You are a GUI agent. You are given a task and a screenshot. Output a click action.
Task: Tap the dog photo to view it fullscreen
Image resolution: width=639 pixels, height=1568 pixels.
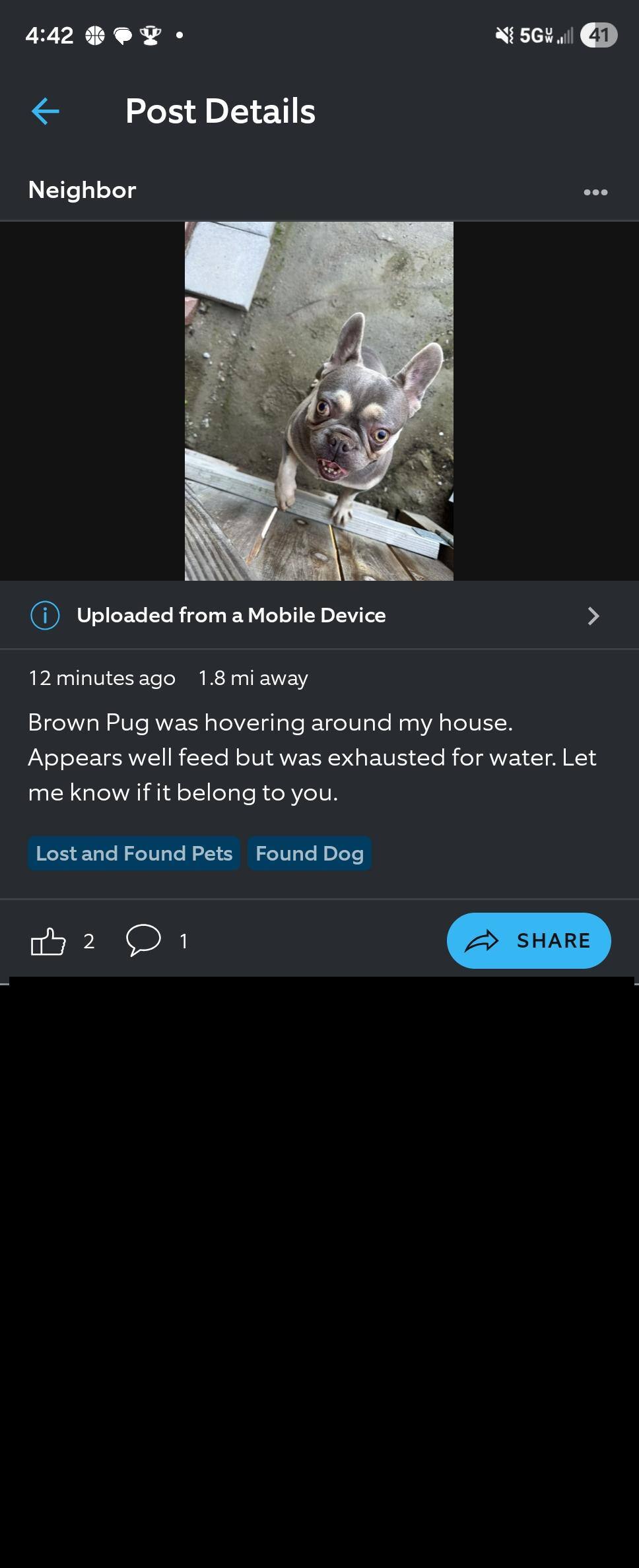pos(319,399)
